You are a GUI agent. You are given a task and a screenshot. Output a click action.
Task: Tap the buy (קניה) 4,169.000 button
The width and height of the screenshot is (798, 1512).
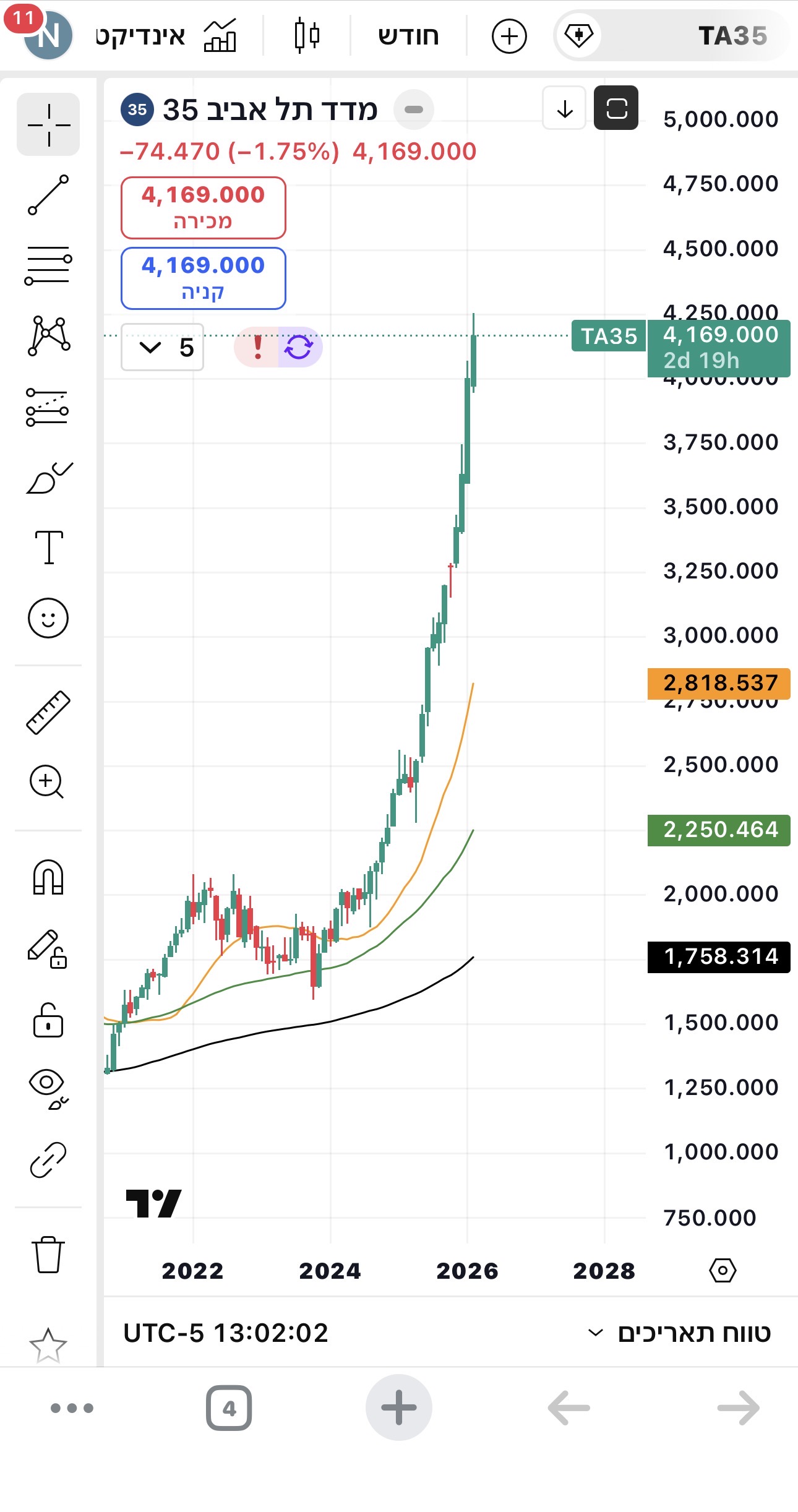[203, 278]
